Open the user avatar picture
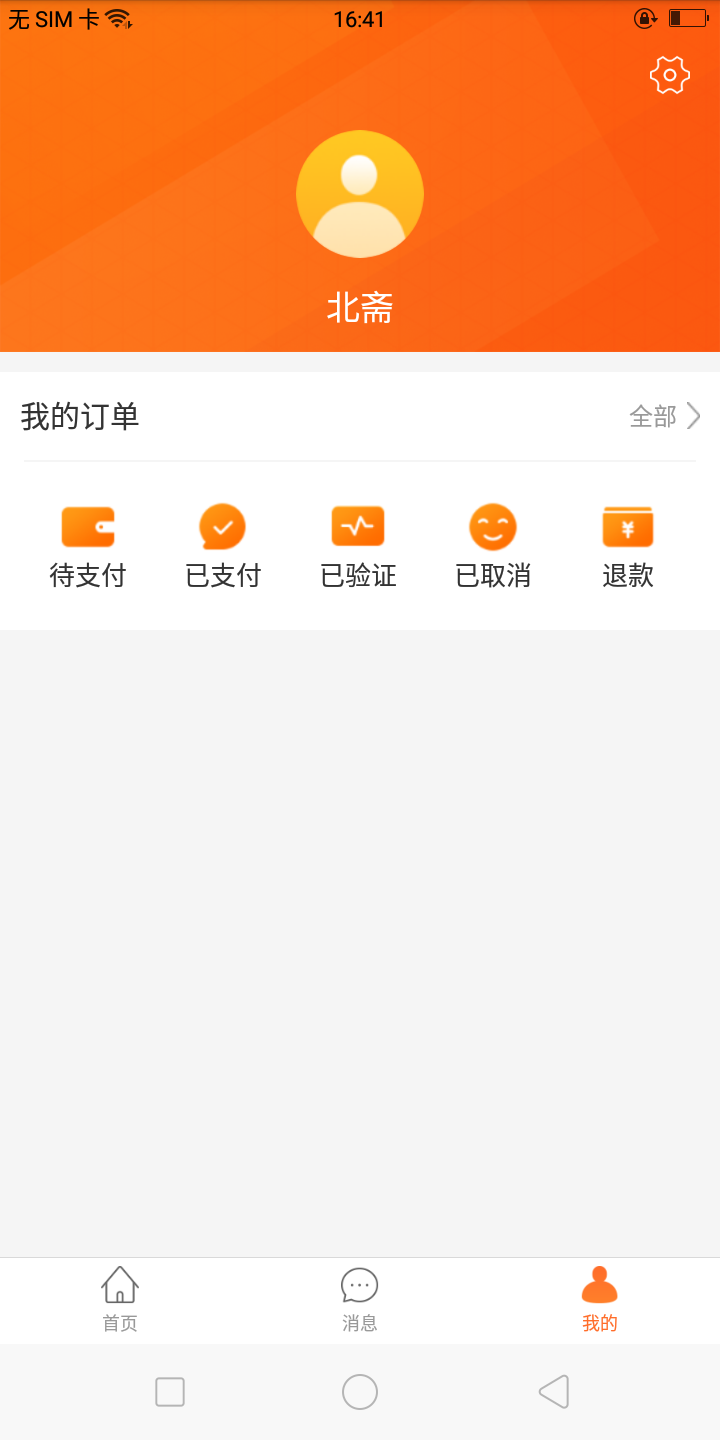This screenshot has width=720, height=1440. point(359,193)
